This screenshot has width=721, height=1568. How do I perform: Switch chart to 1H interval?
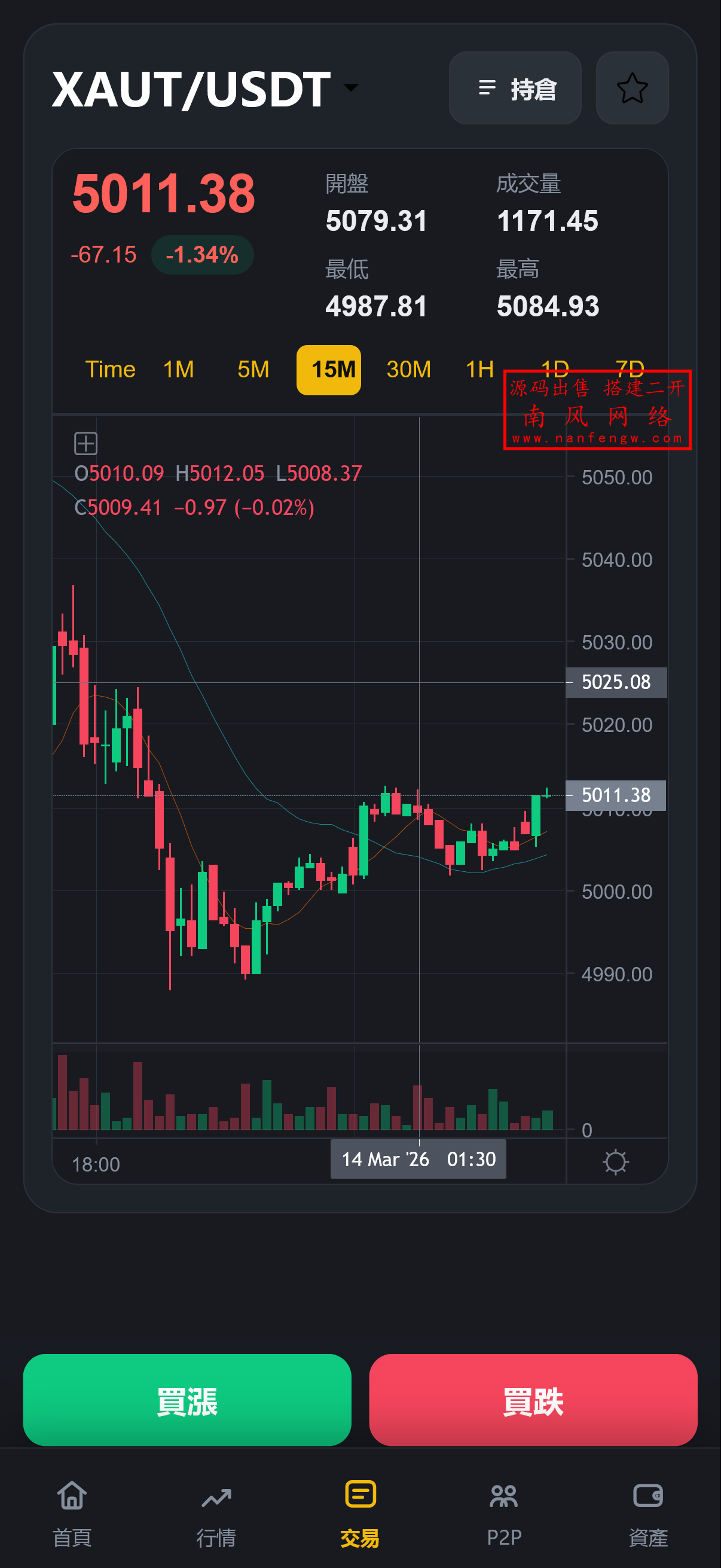[x=479, y=370]
